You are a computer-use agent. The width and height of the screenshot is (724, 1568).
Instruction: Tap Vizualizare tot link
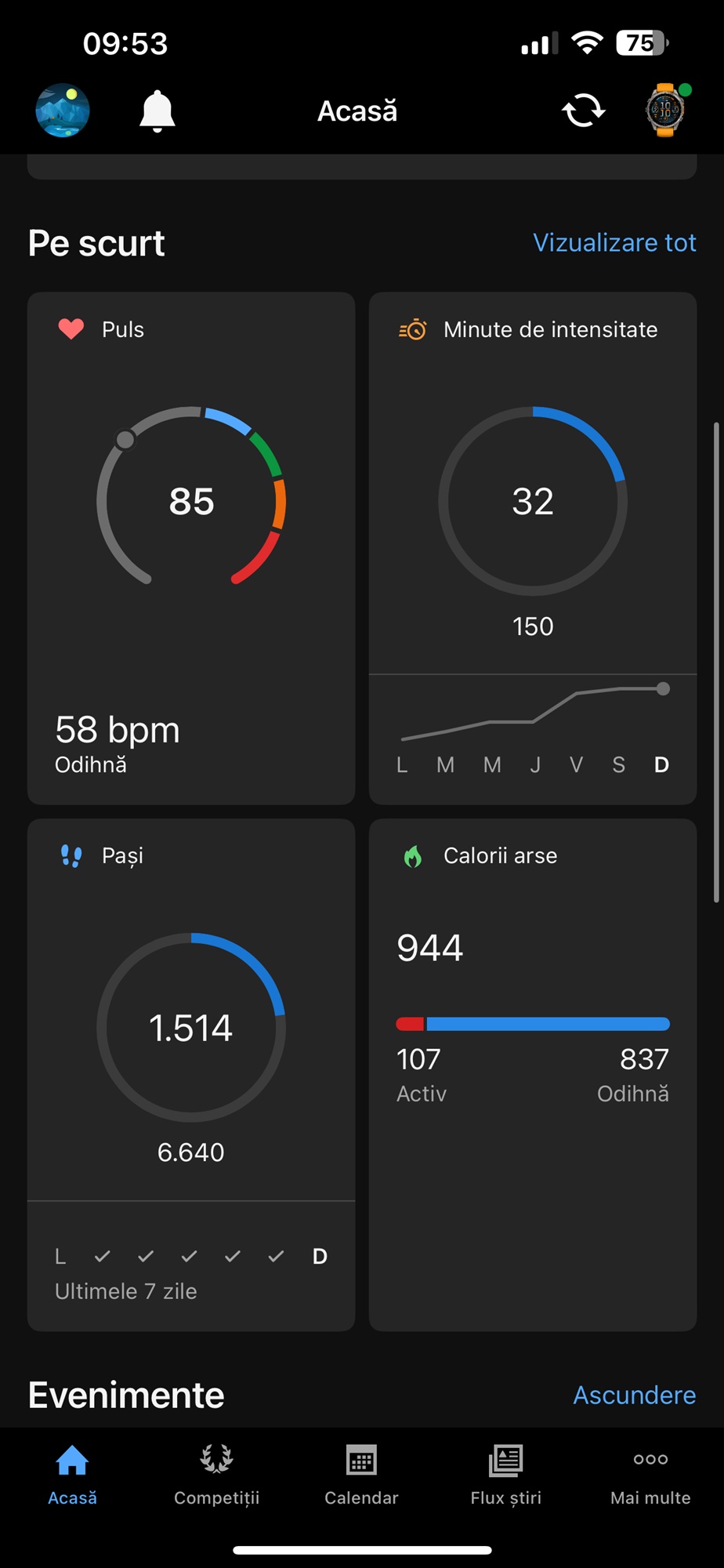point(614,243)
